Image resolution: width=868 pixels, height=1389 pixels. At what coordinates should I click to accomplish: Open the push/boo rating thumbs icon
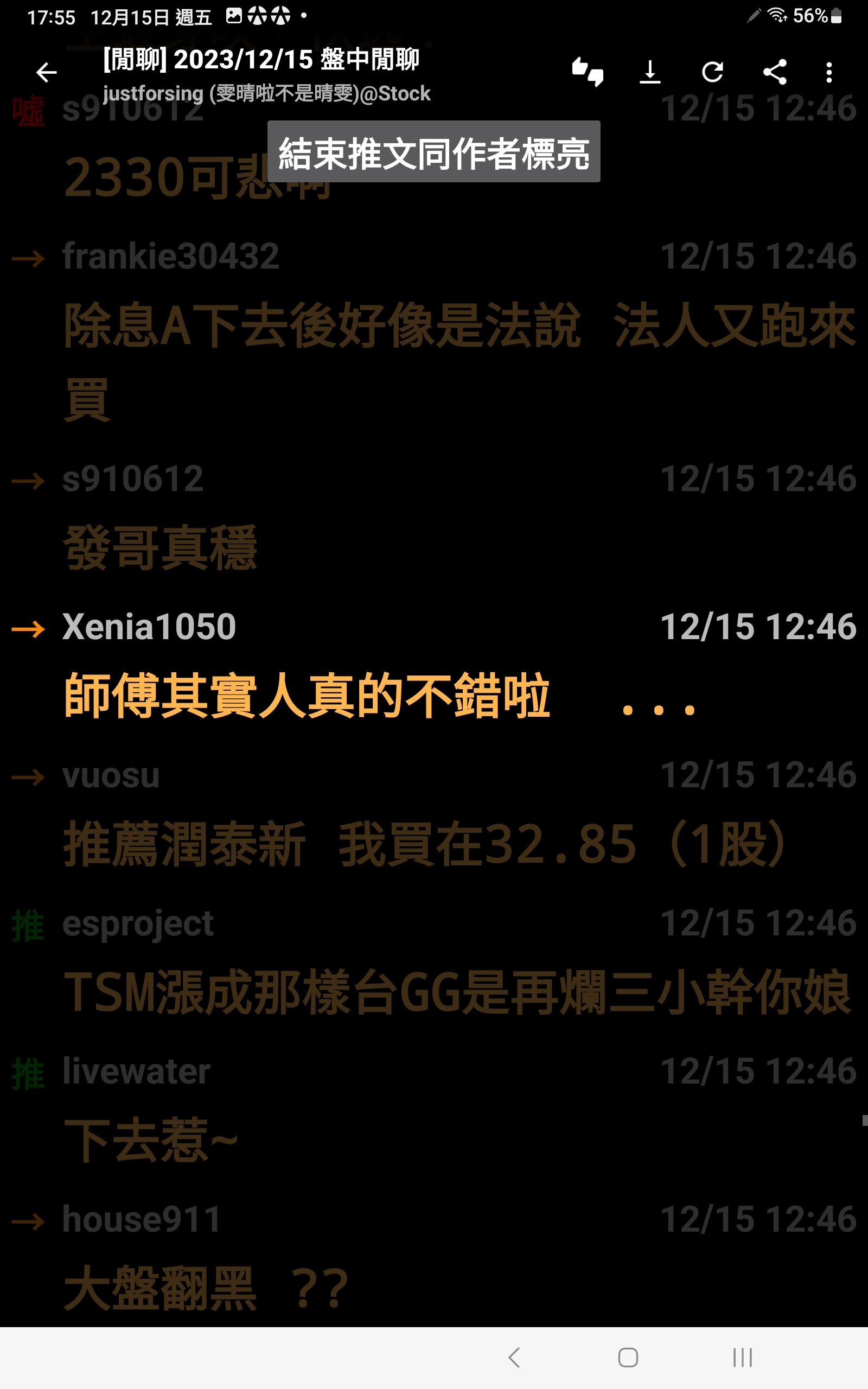coord(588,72)
